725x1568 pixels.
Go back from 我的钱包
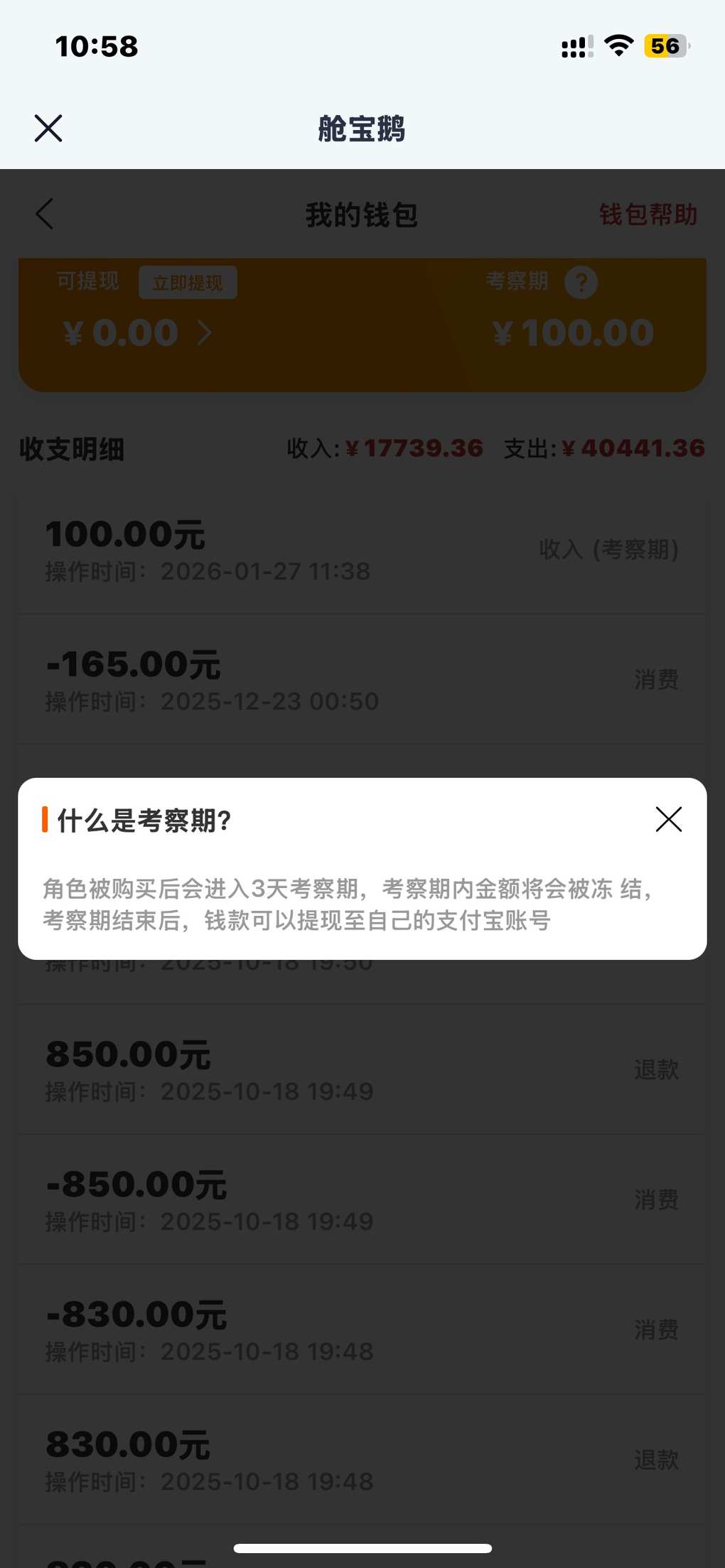click(45, 214)
